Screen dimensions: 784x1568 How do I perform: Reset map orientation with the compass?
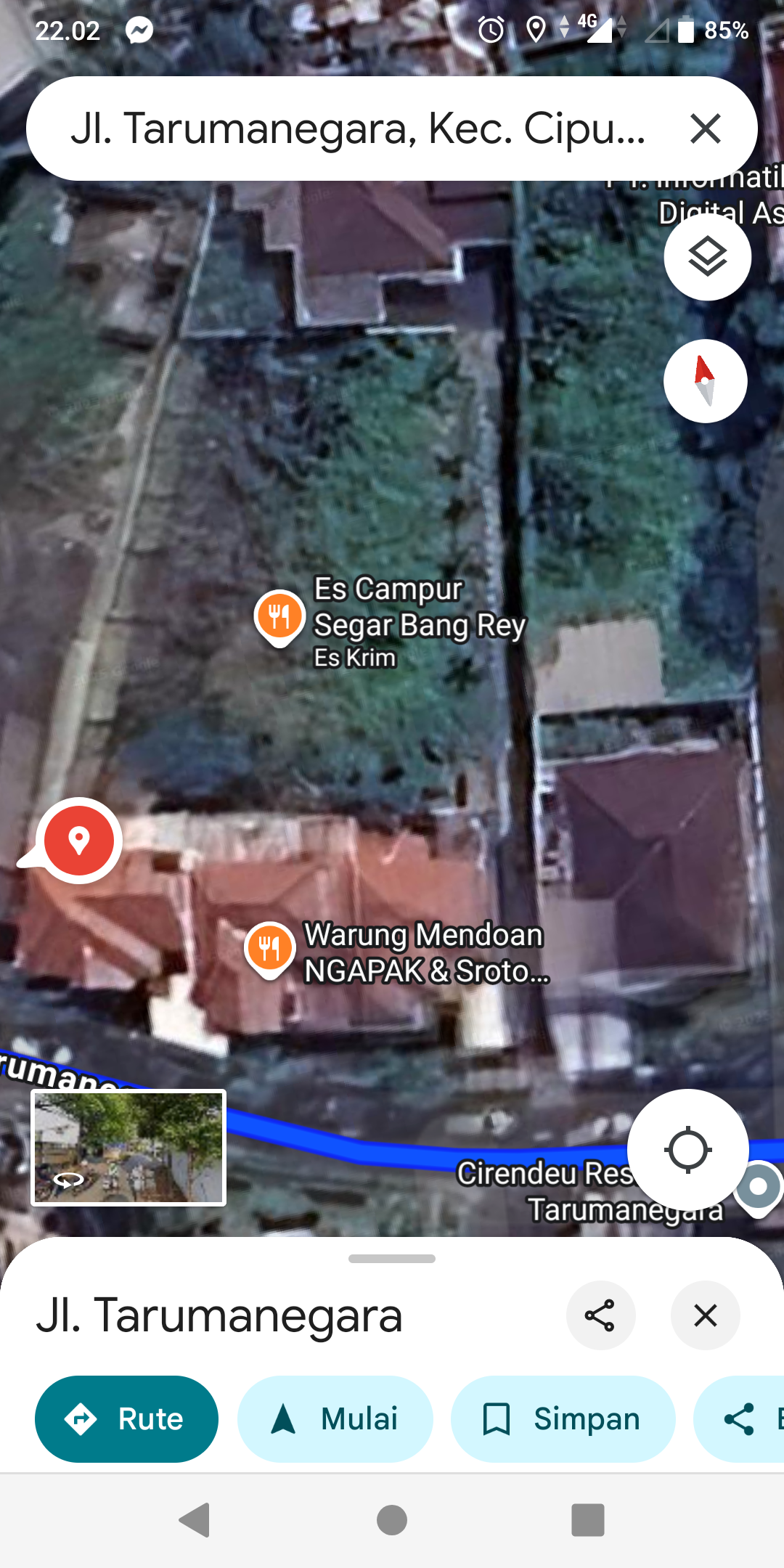[x=705, y=381]
